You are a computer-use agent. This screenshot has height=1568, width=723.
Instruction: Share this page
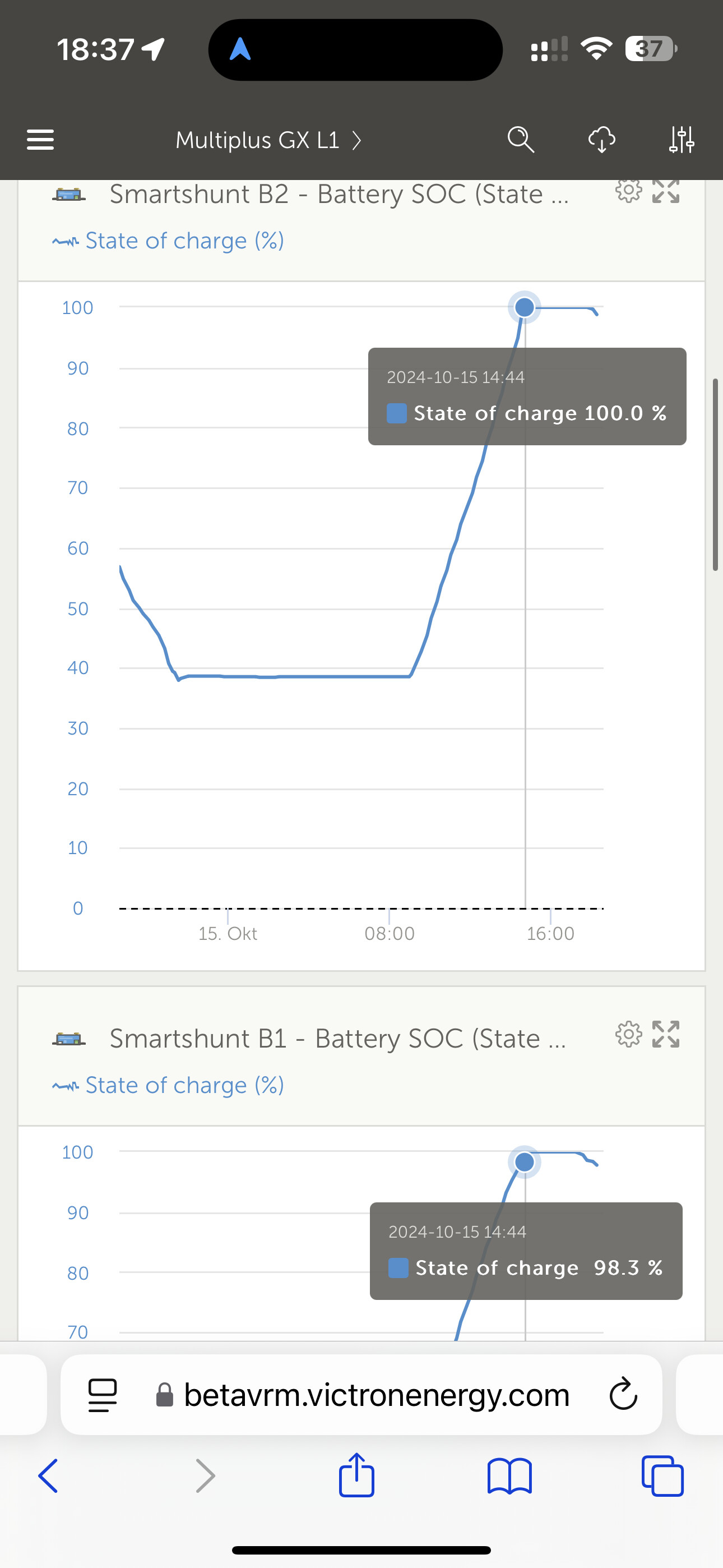pyautogui.click(x=356, y=1474)
